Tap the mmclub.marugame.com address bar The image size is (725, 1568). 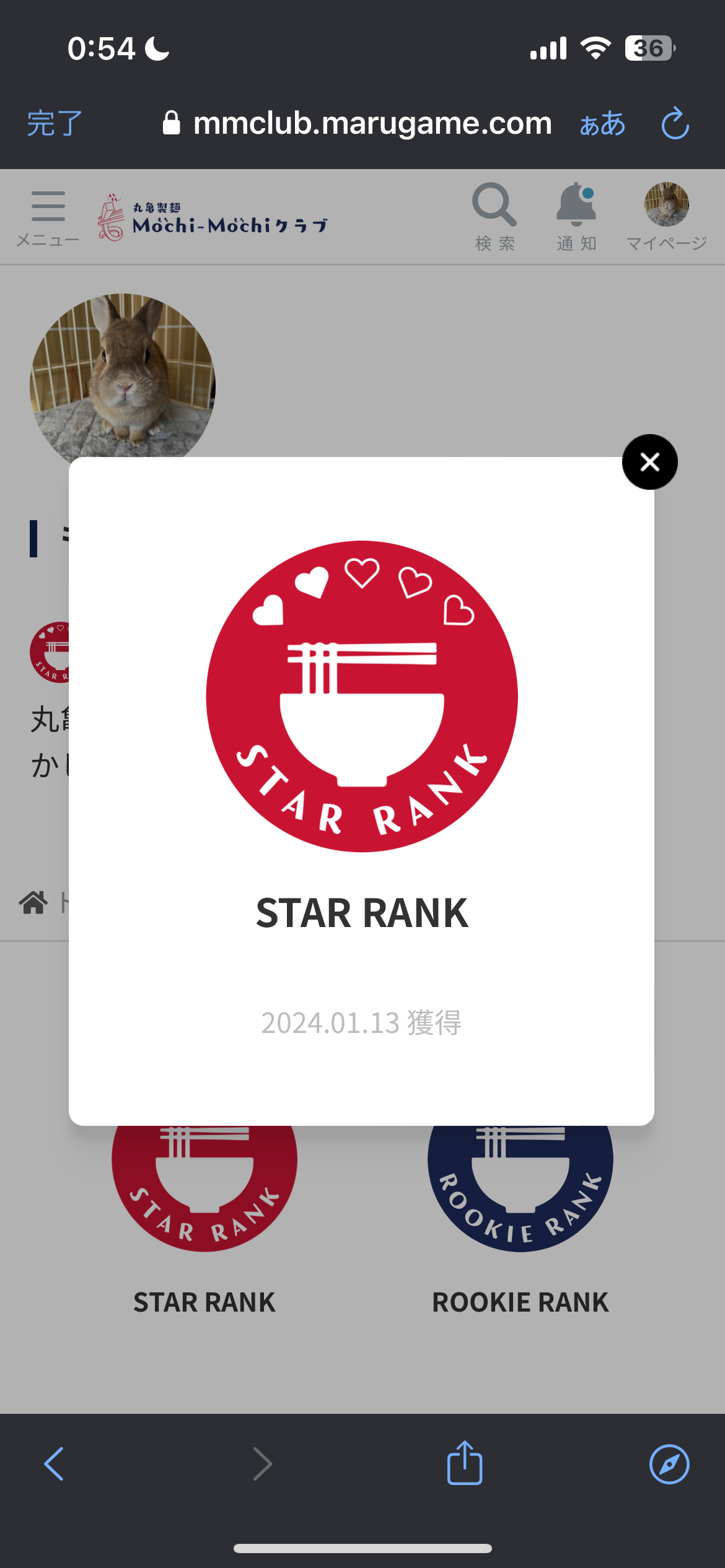[357, 123]
